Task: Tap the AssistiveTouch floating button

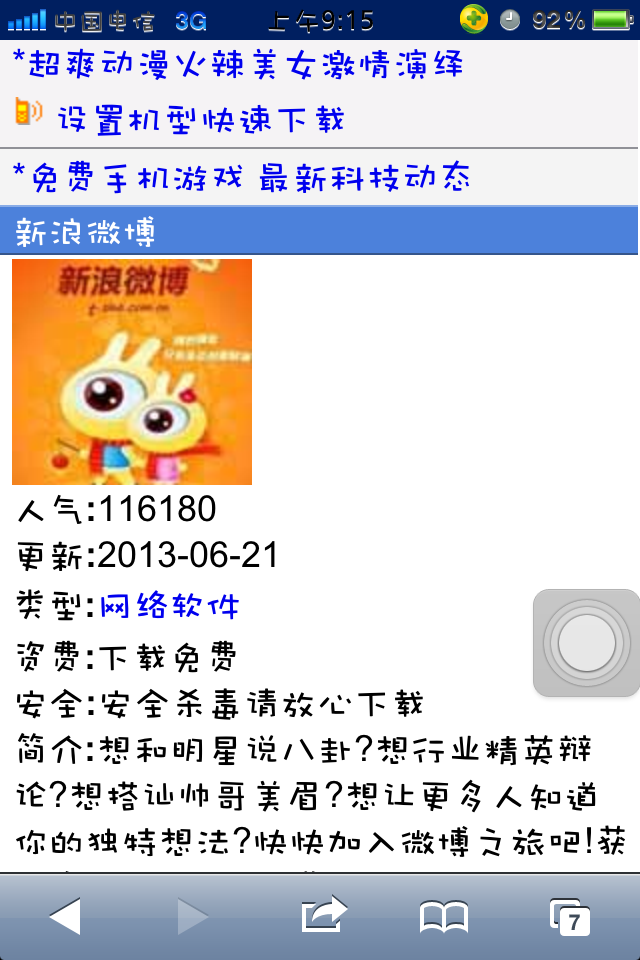Action: tap(587, 642)
